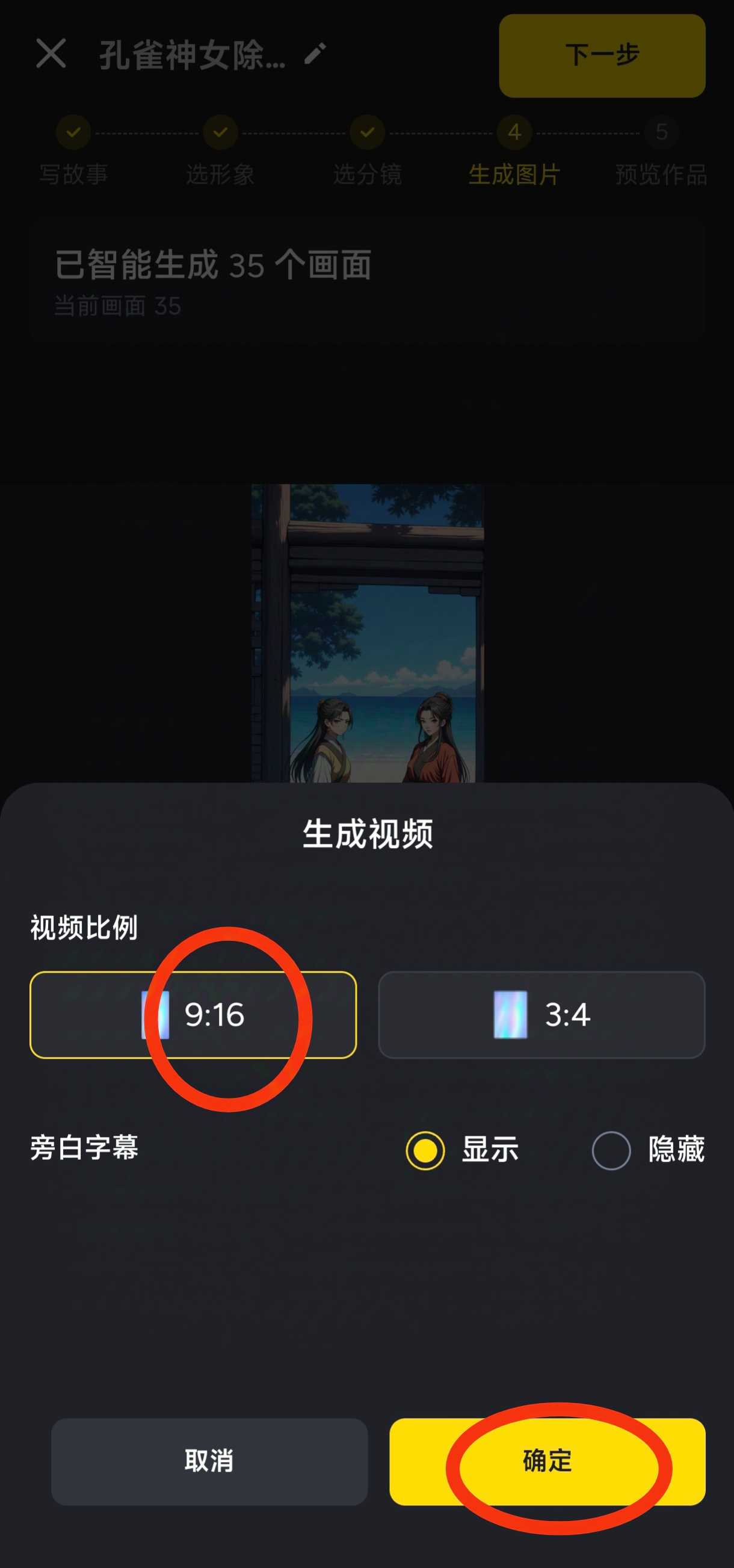Confirm video generation with 确定
The height and width of the screenshot is (1568, 734).
[547, 1461]
